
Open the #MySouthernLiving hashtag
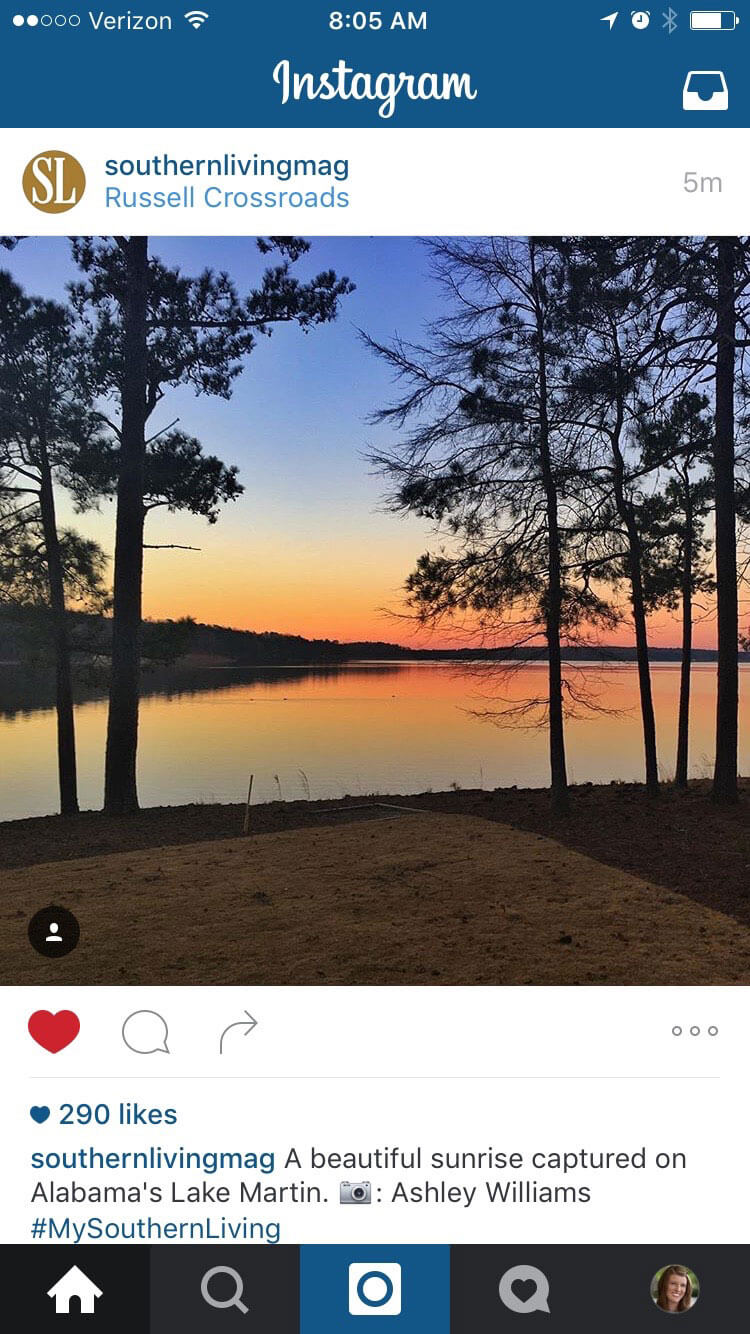point(156,1228)
